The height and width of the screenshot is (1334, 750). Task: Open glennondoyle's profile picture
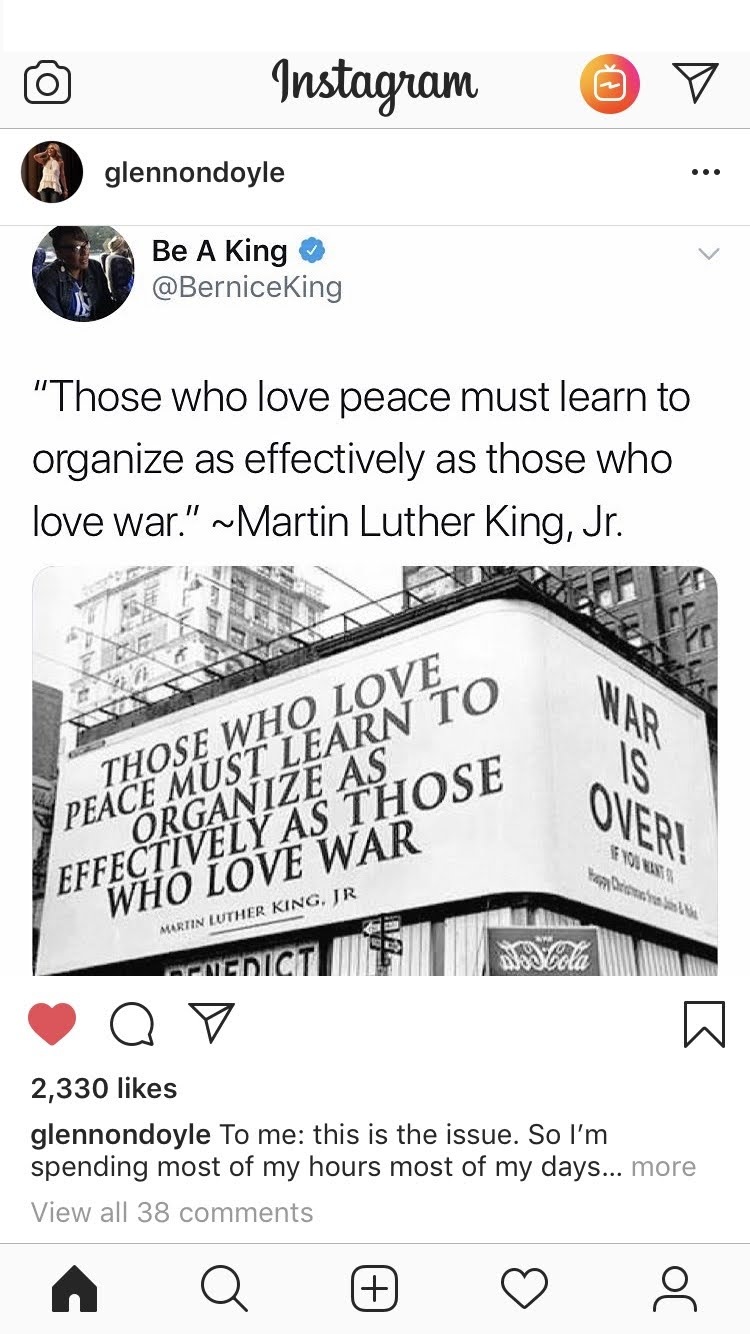pyautogui.click(x=52, y=172)
